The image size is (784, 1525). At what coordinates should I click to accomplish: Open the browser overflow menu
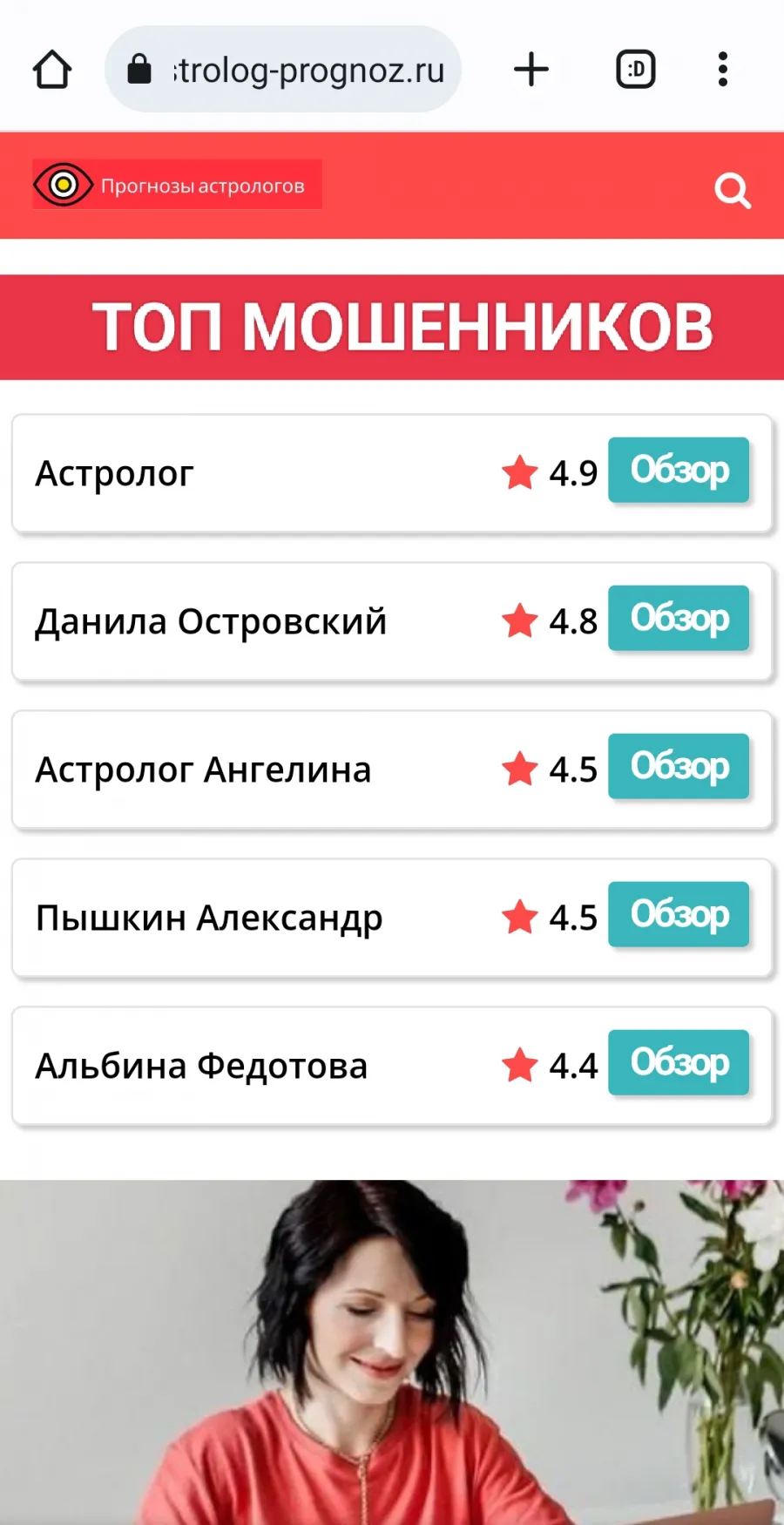pos(723,70)
